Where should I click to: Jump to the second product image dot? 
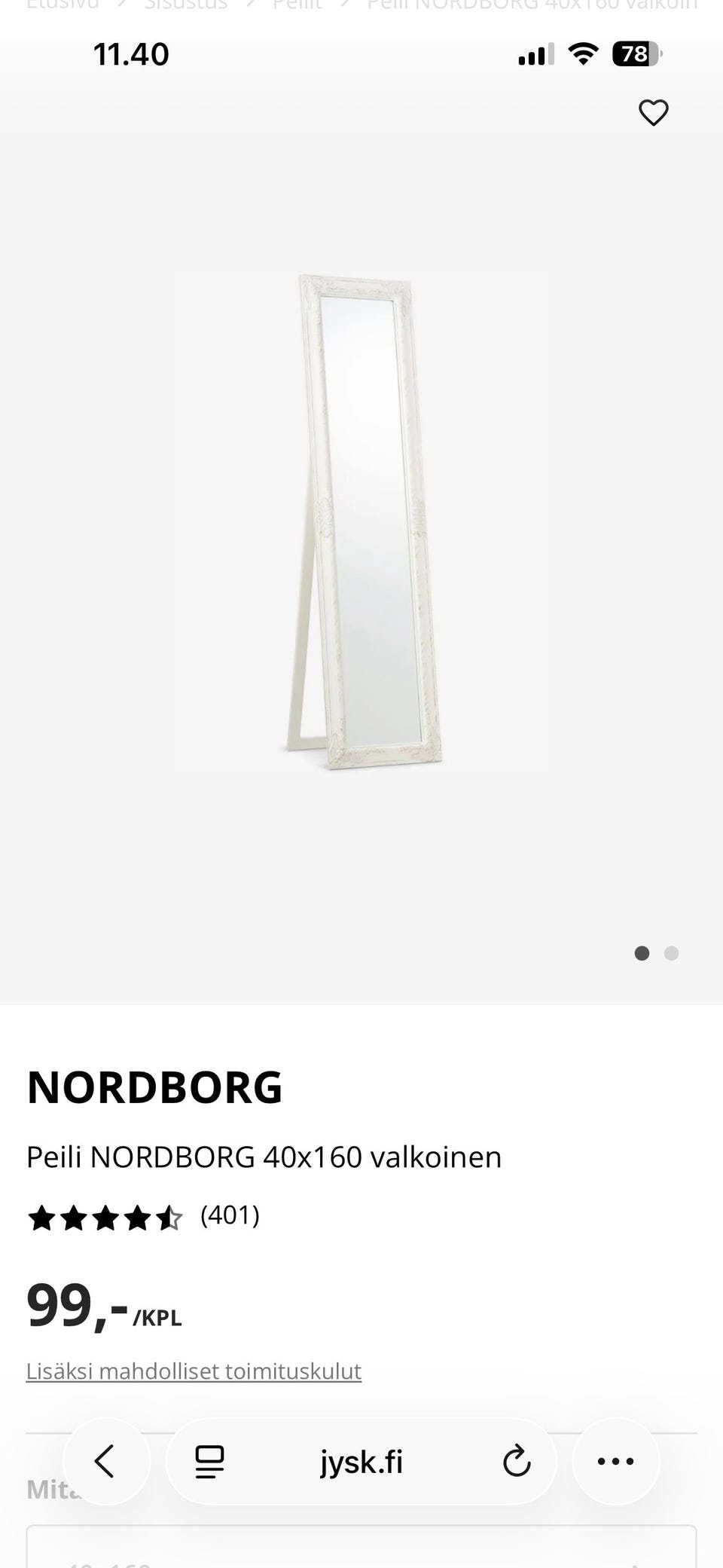(x=672, y=953)
